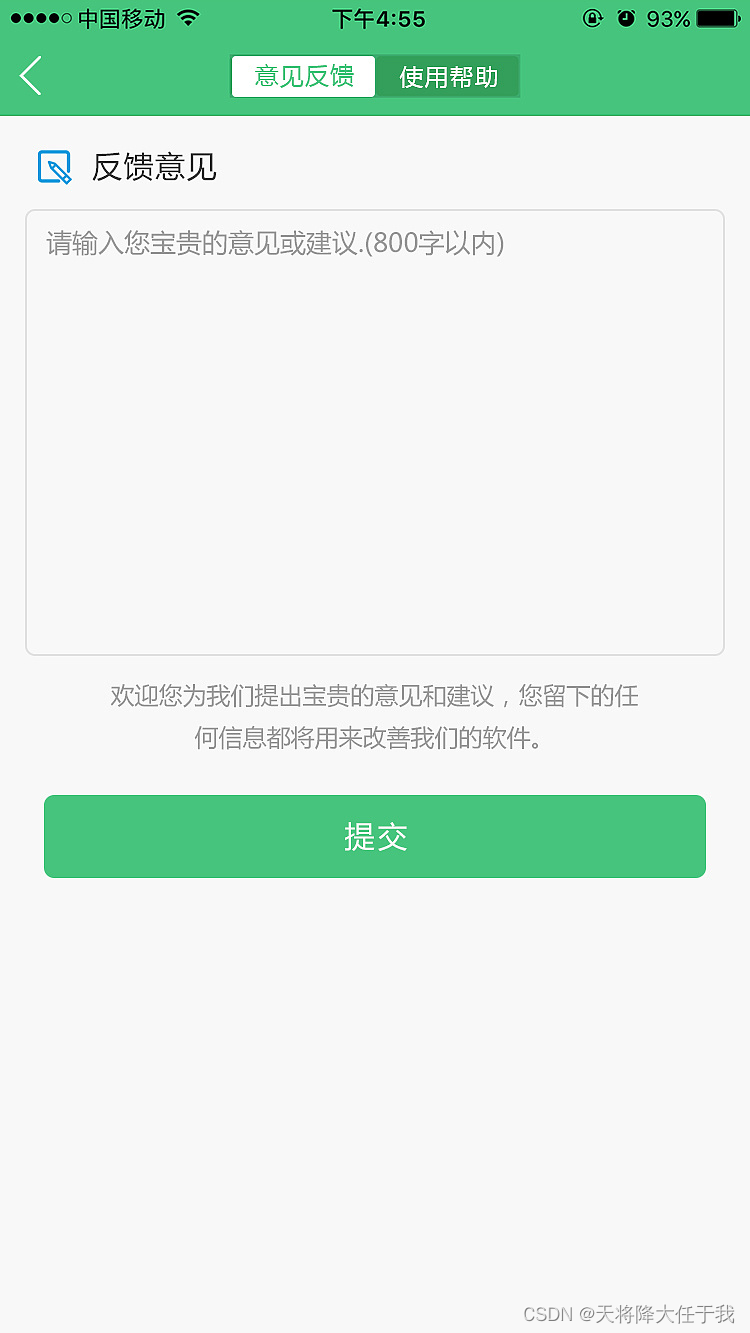The width and height of the screenshot is (750, 1333).
Task: Tap the back arrow to return
Action: pos(30,76)
